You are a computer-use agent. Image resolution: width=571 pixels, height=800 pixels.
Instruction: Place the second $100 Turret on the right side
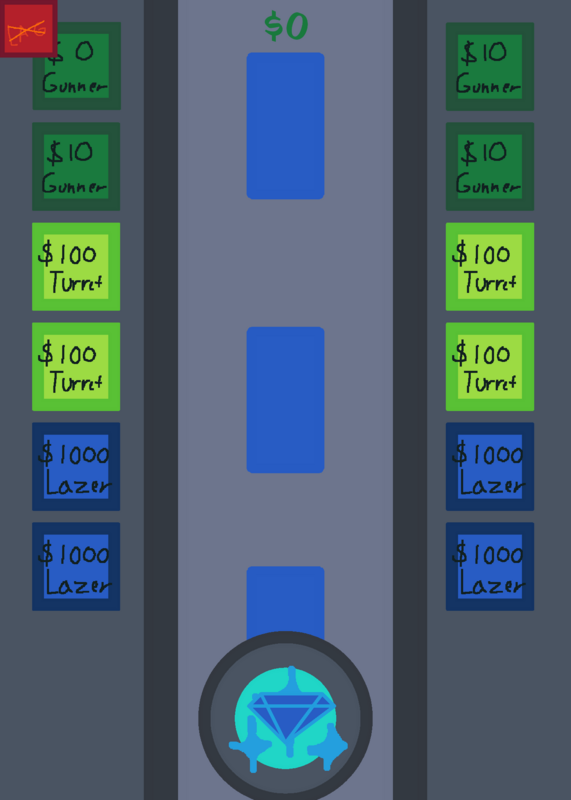(490, 366)
